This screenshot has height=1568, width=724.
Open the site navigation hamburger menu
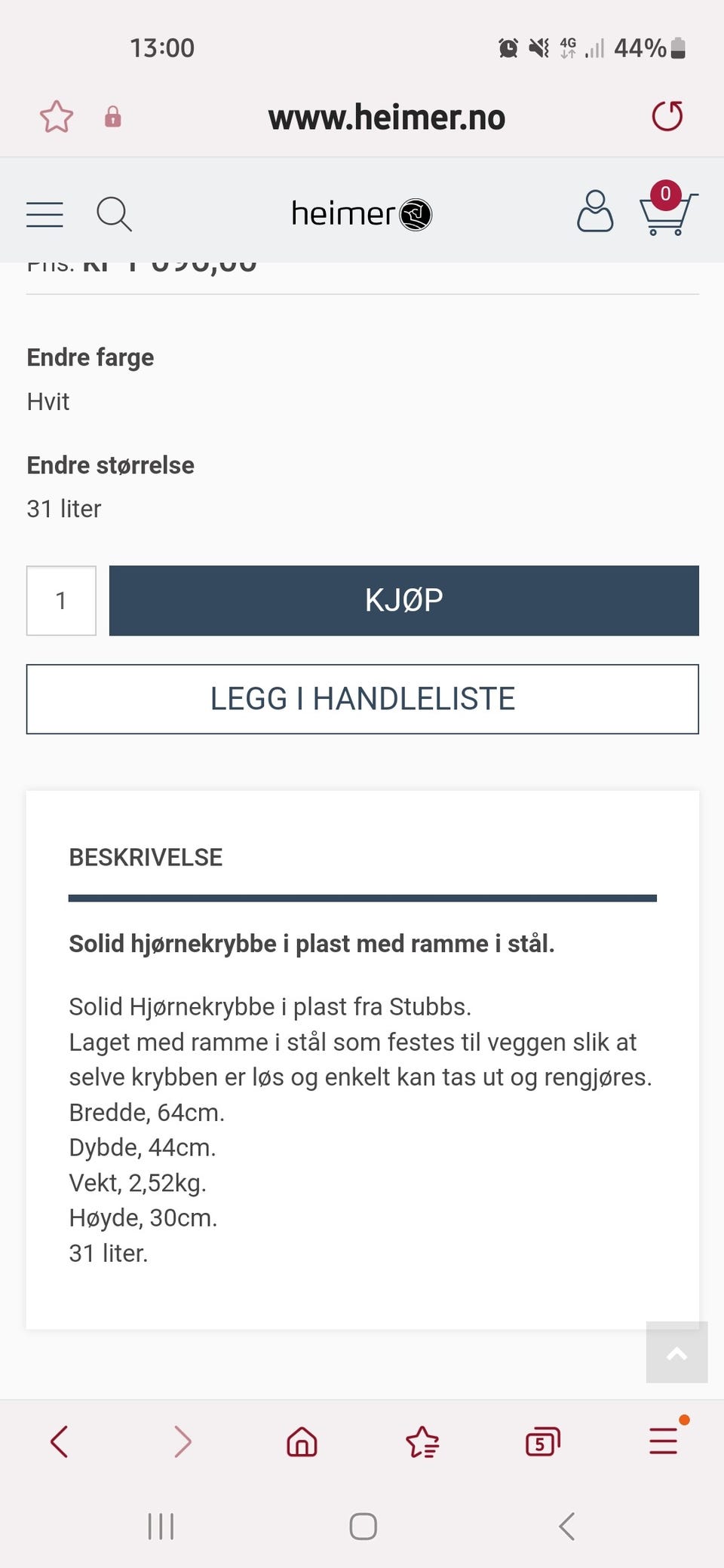point(44,213)
